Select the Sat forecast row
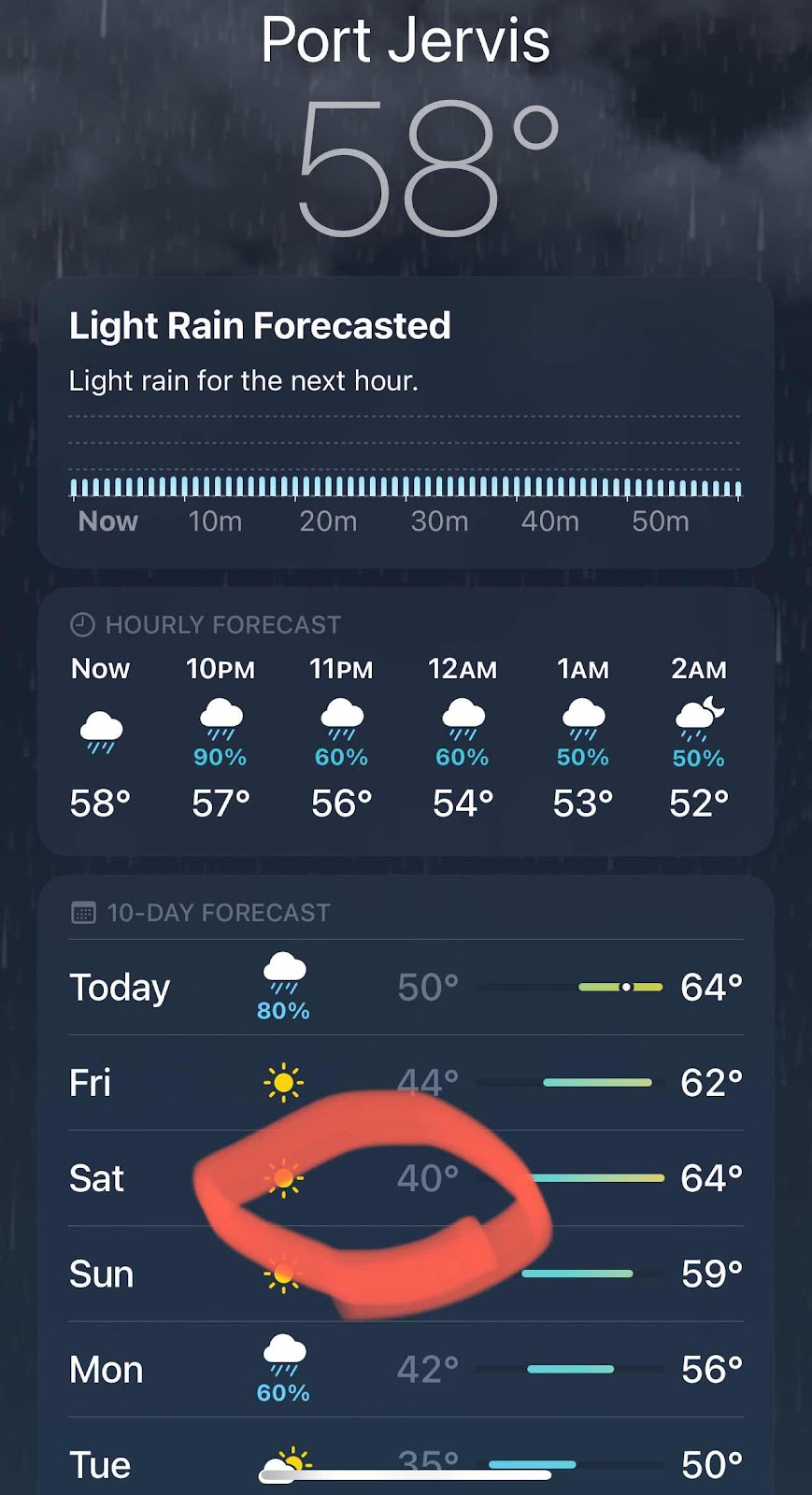This screenshot has width=812, height=1495. click(x=406, y=1178)
